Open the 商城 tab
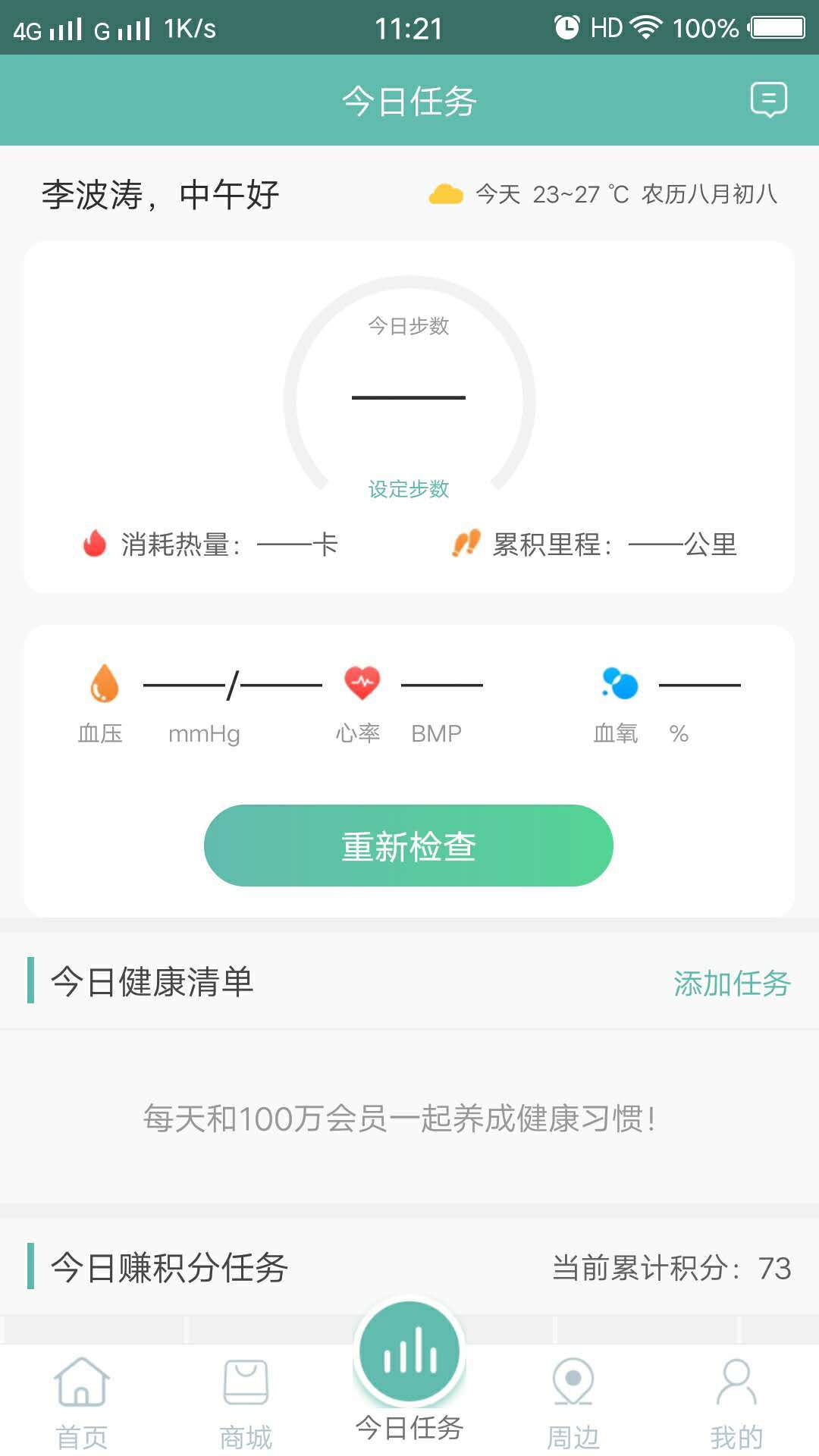 [246, 1401]
